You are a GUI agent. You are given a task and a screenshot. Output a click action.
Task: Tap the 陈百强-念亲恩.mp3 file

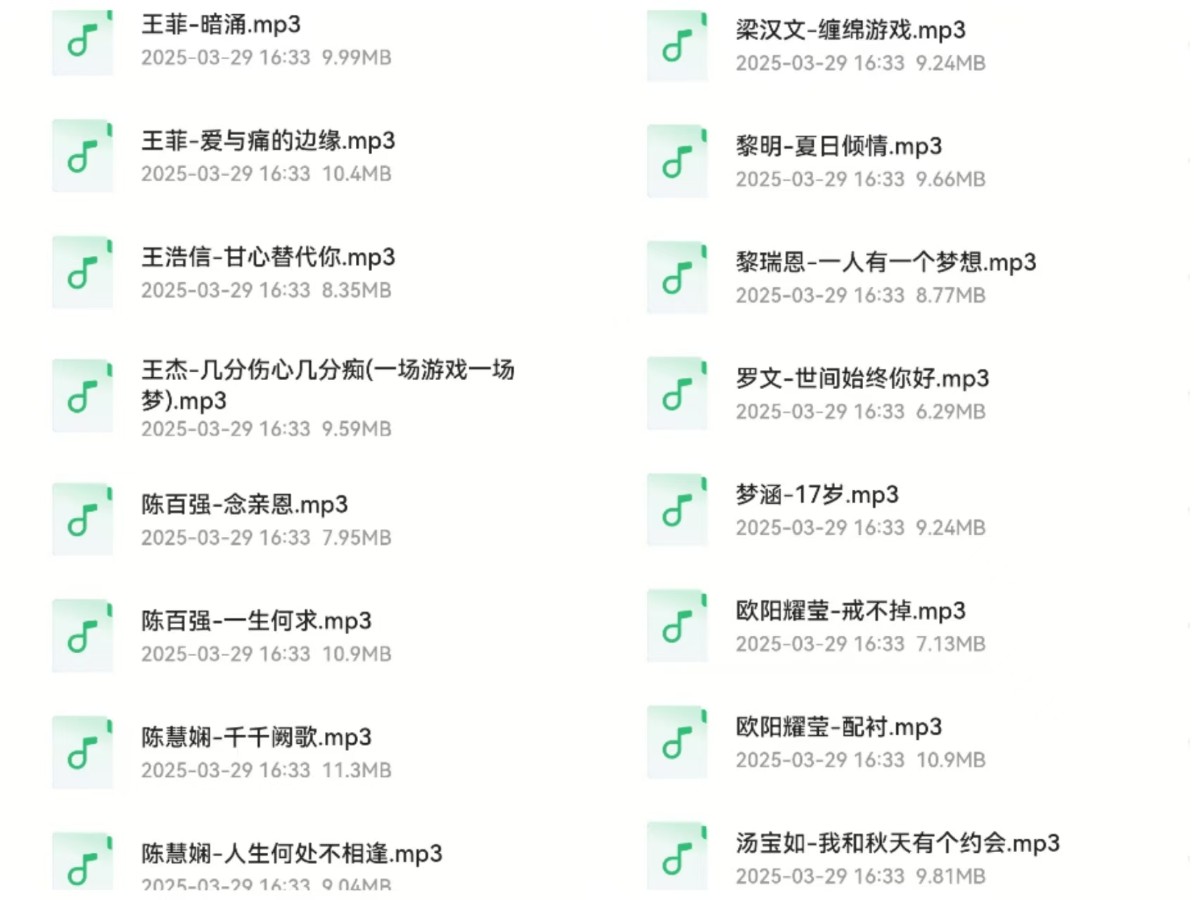click(245, 505)
